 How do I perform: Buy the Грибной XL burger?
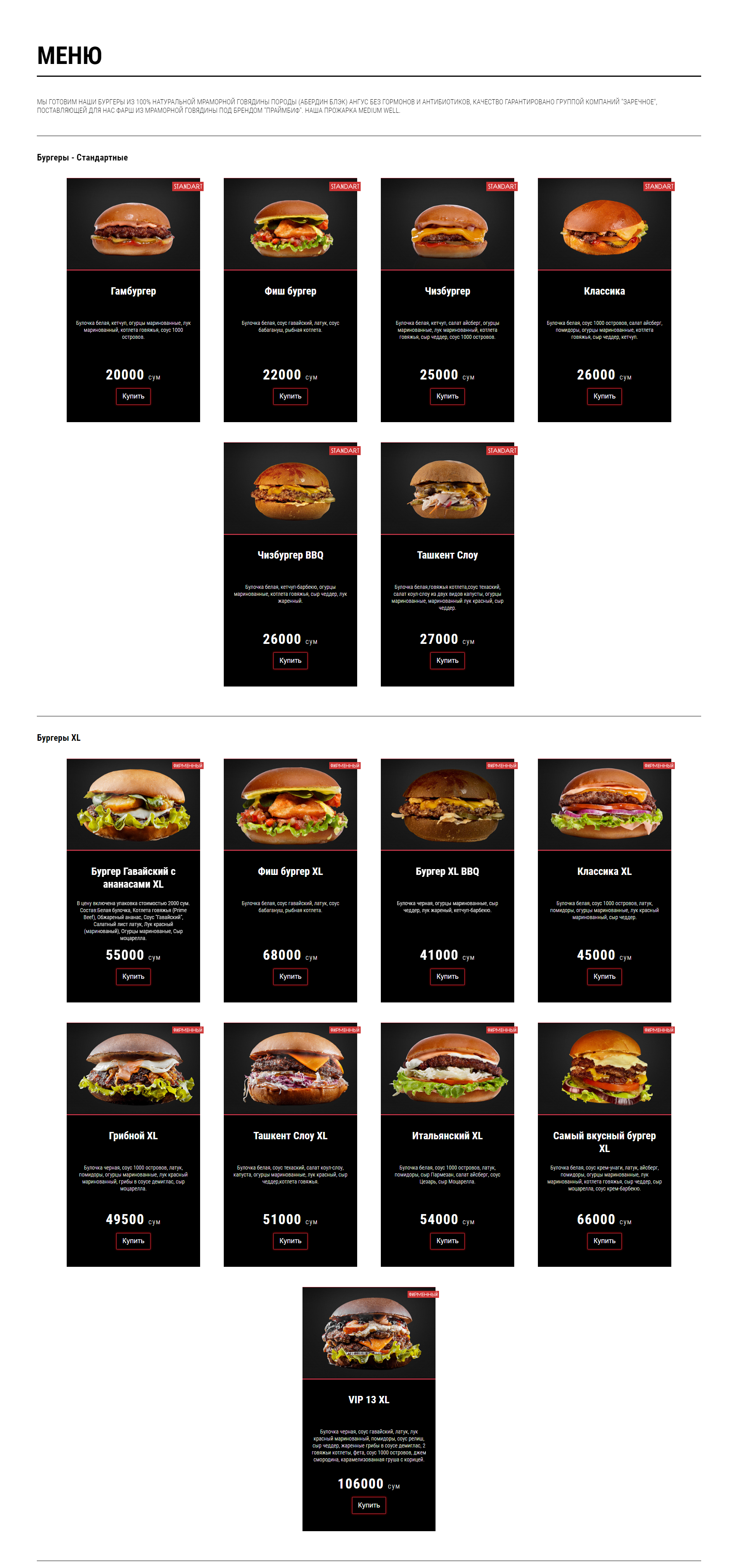133,1240
